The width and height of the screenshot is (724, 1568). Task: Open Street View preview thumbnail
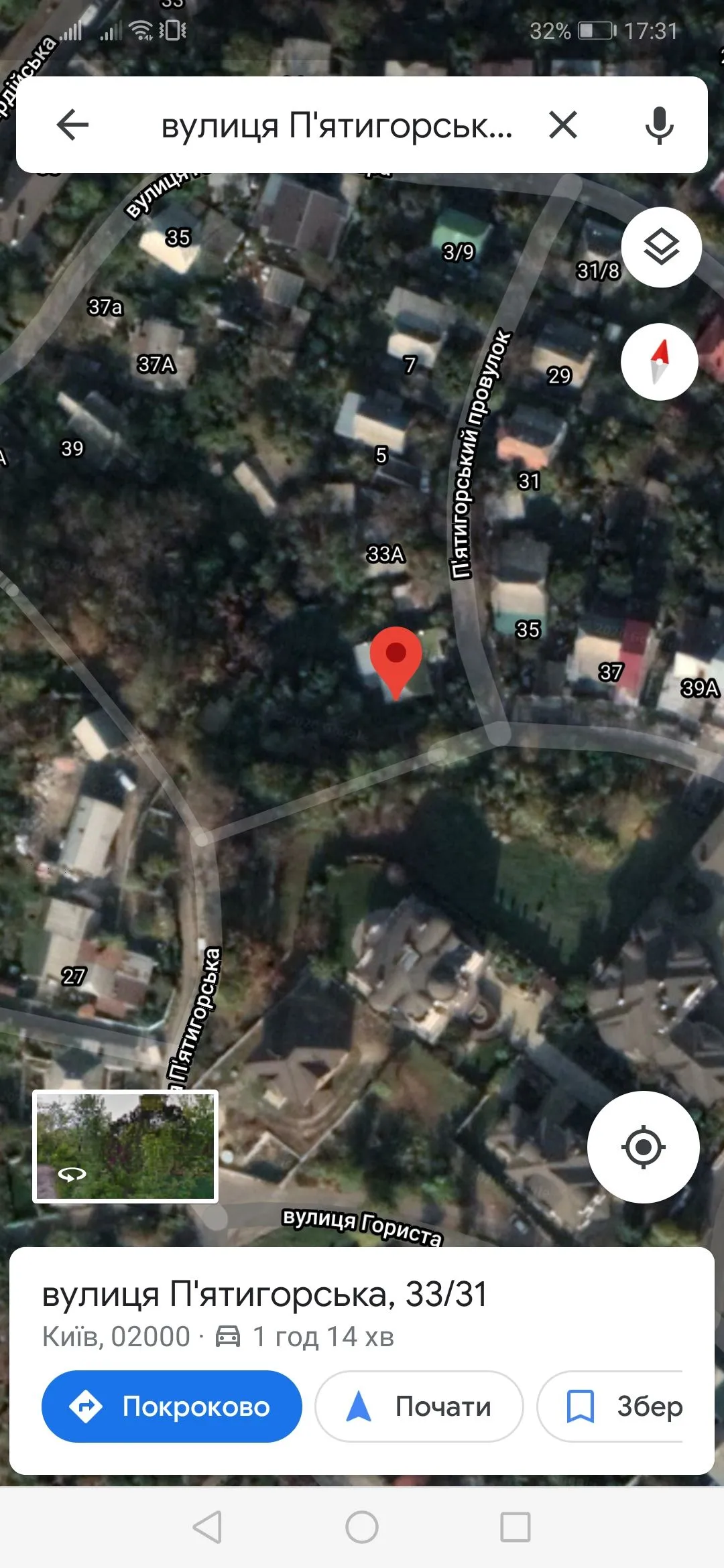coord(125,1147)
